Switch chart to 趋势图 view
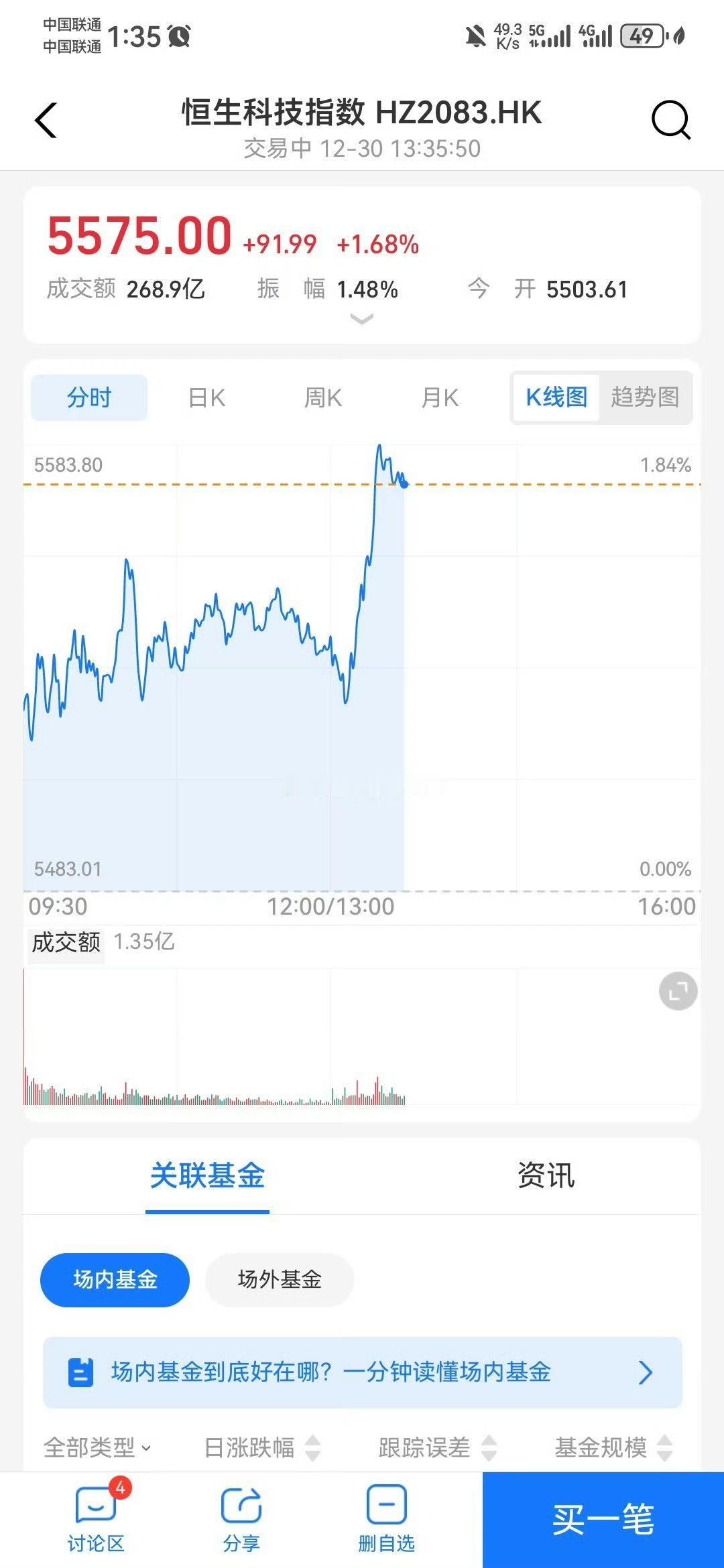724x1568 pixels. pyautogui.click(x=645, y=397)
